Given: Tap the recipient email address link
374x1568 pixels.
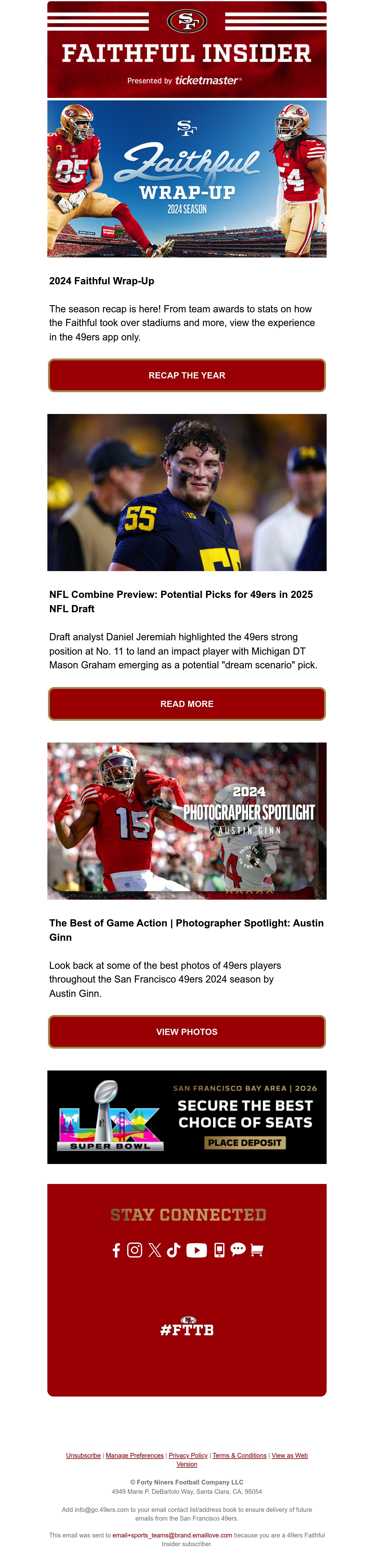Looking at the screenshot, I should click(x=172, y=1535).
